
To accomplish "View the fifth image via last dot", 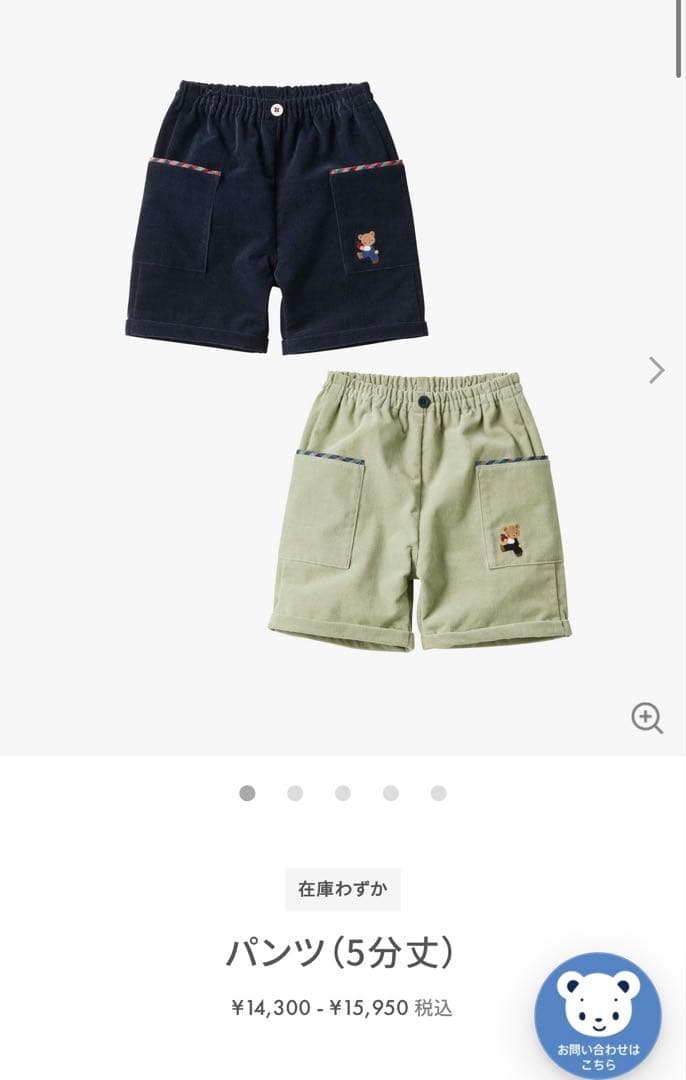I will tap(438, 793).
